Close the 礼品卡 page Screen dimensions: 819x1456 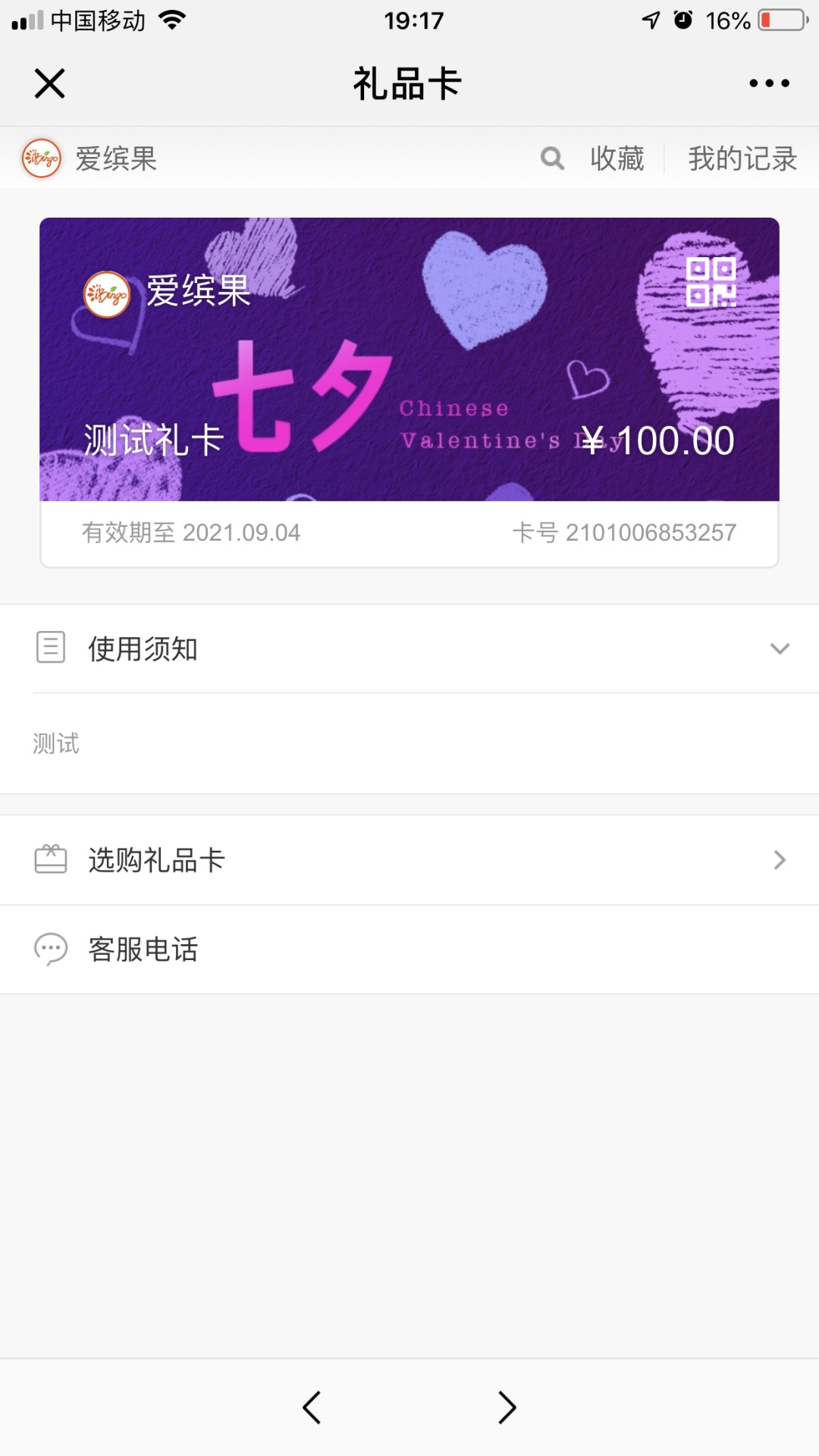click(x=50, y=83)
